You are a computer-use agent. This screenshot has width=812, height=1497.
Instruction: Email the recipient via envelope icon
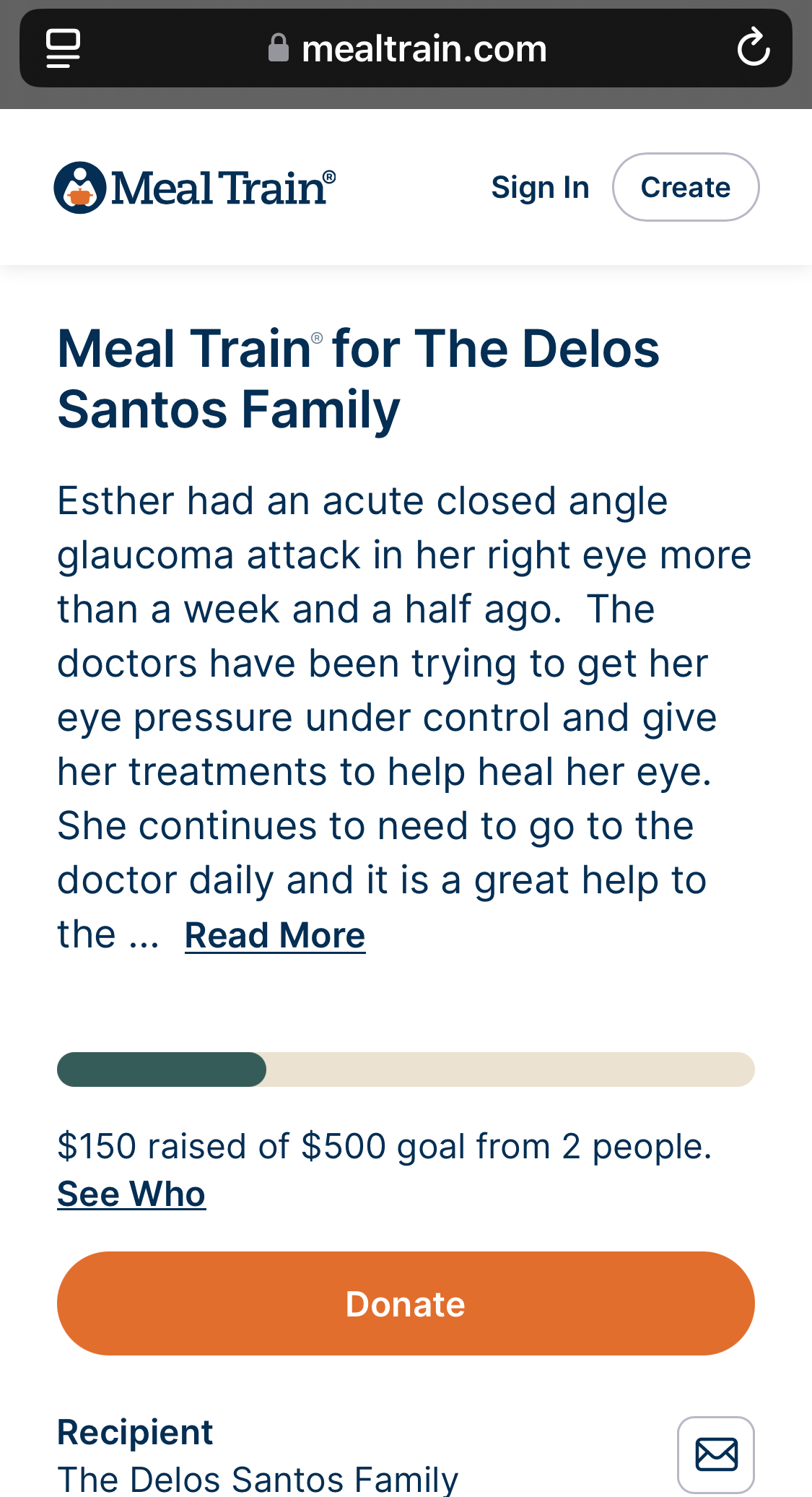click(x=716, y=1454)
